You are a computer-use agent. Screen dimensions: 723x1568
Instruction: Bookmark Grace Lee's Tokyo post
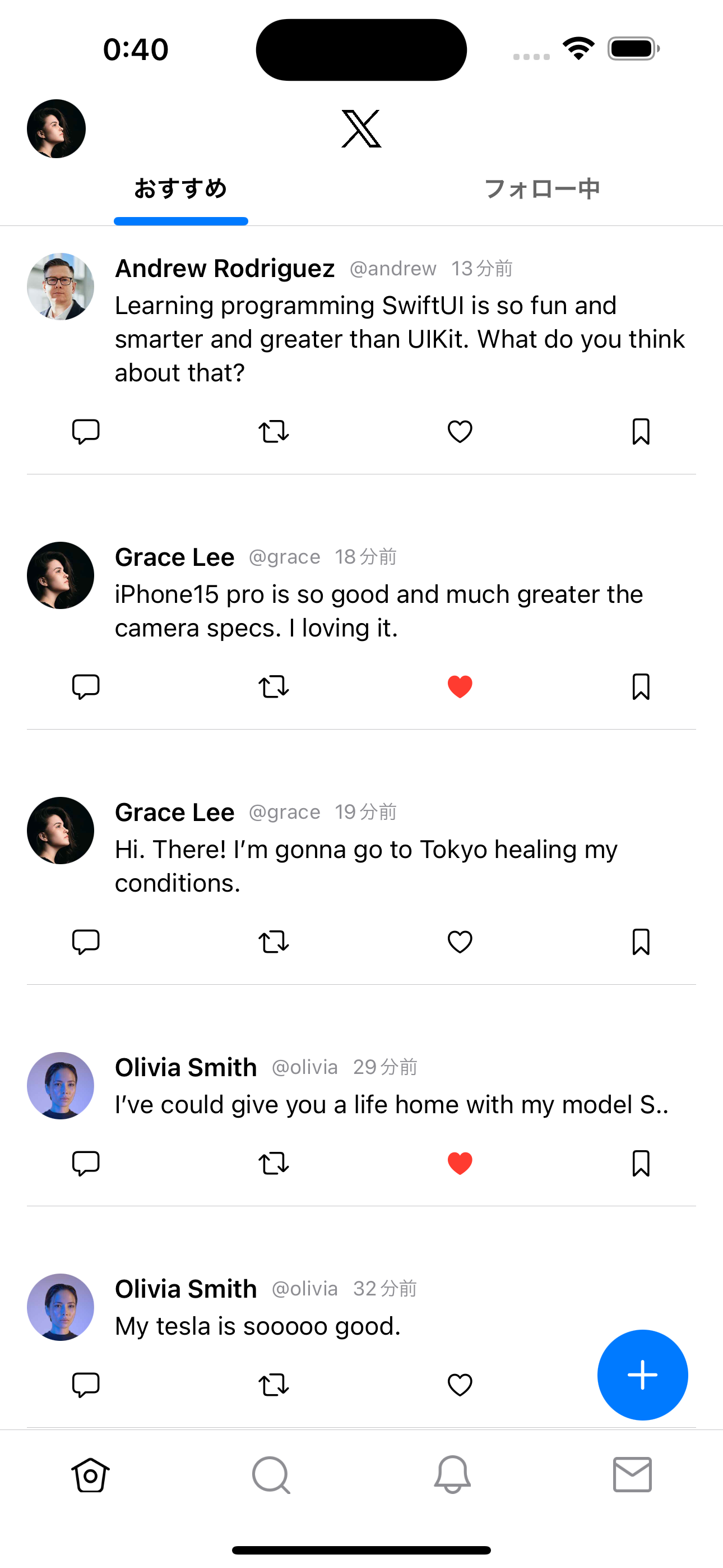click(x=639, y=941)
